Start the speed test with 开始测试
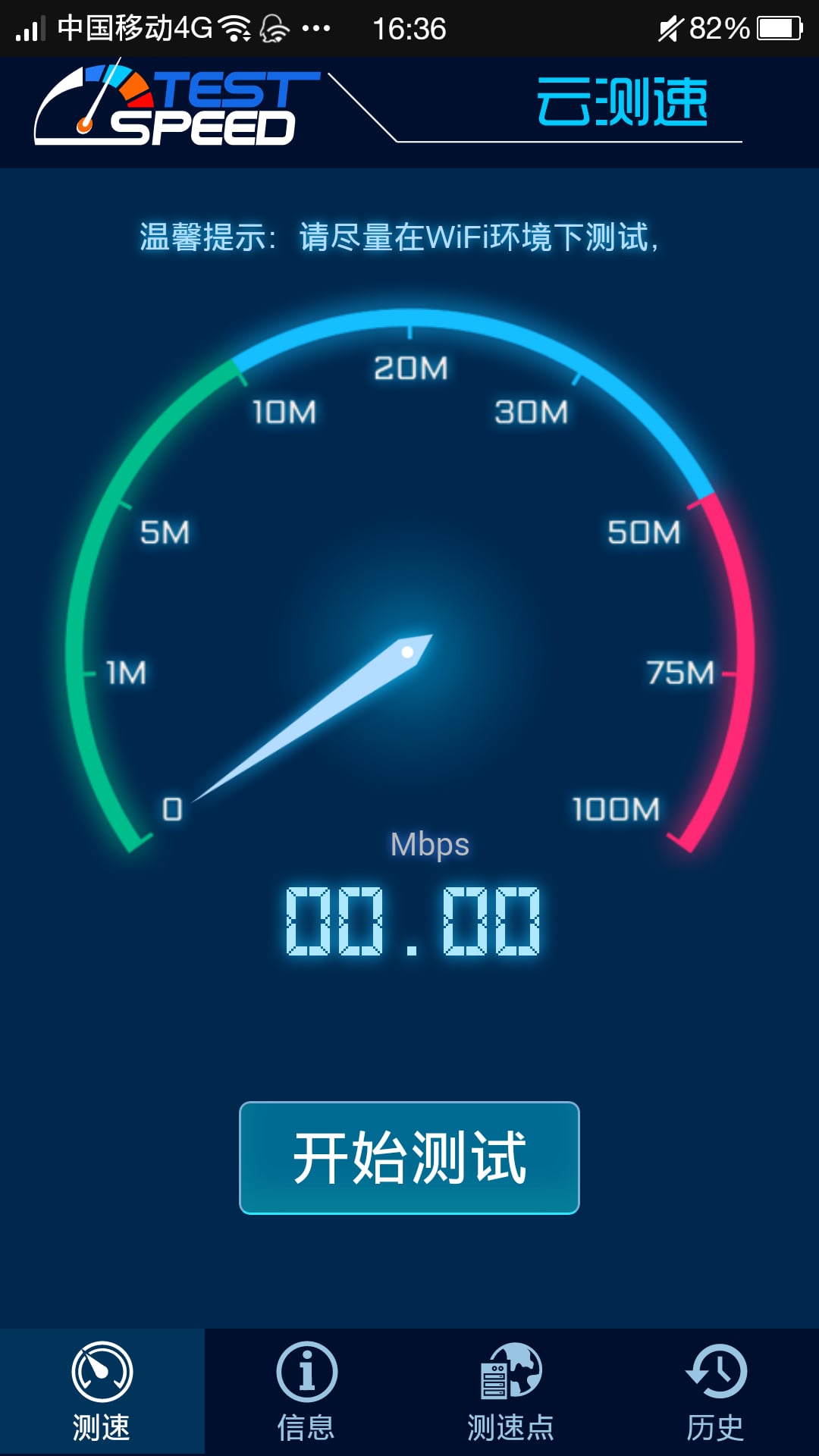The image size is (819, 1456). coord(409,1157)
